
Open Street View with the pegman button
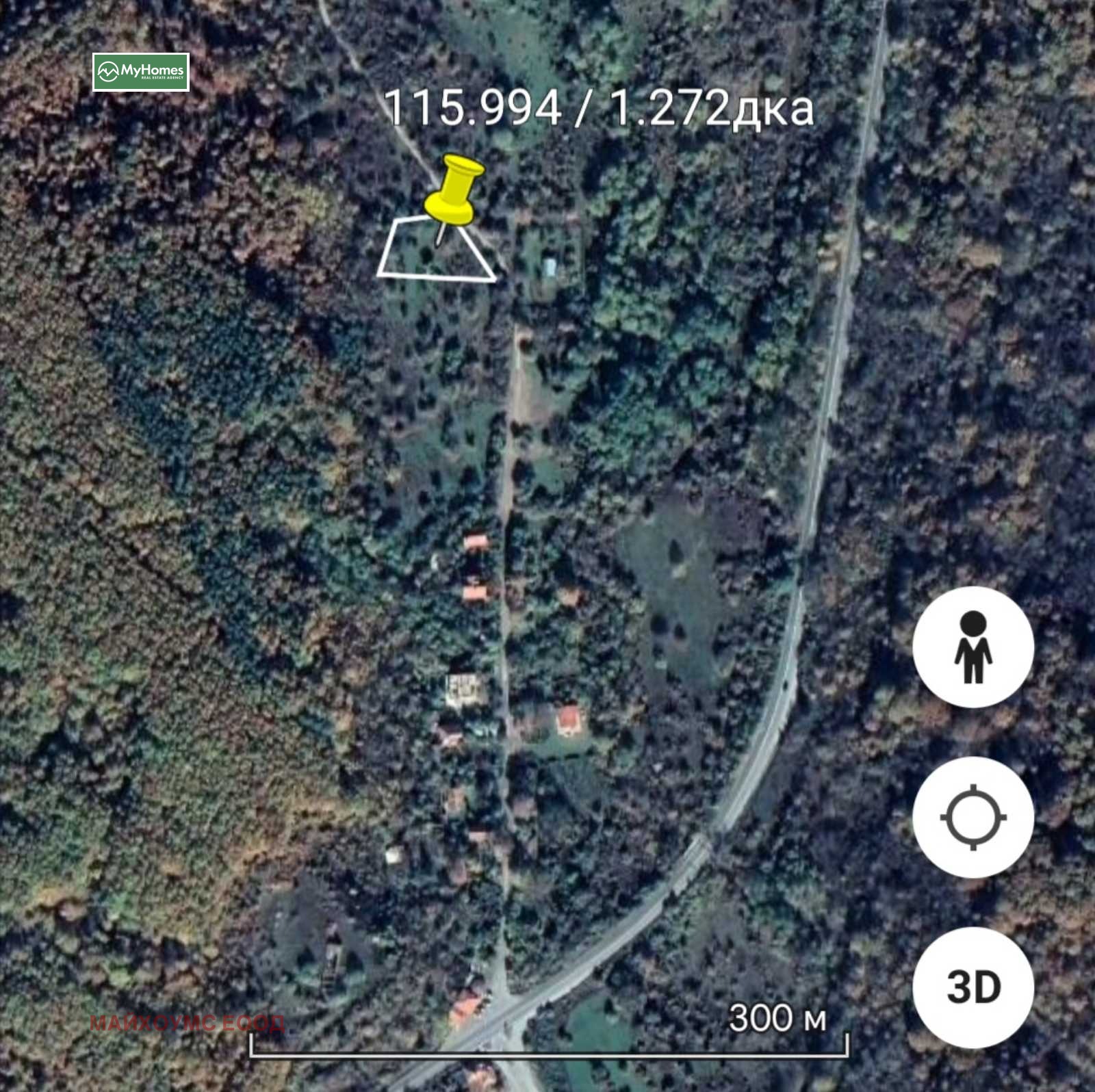coord(972,647)
